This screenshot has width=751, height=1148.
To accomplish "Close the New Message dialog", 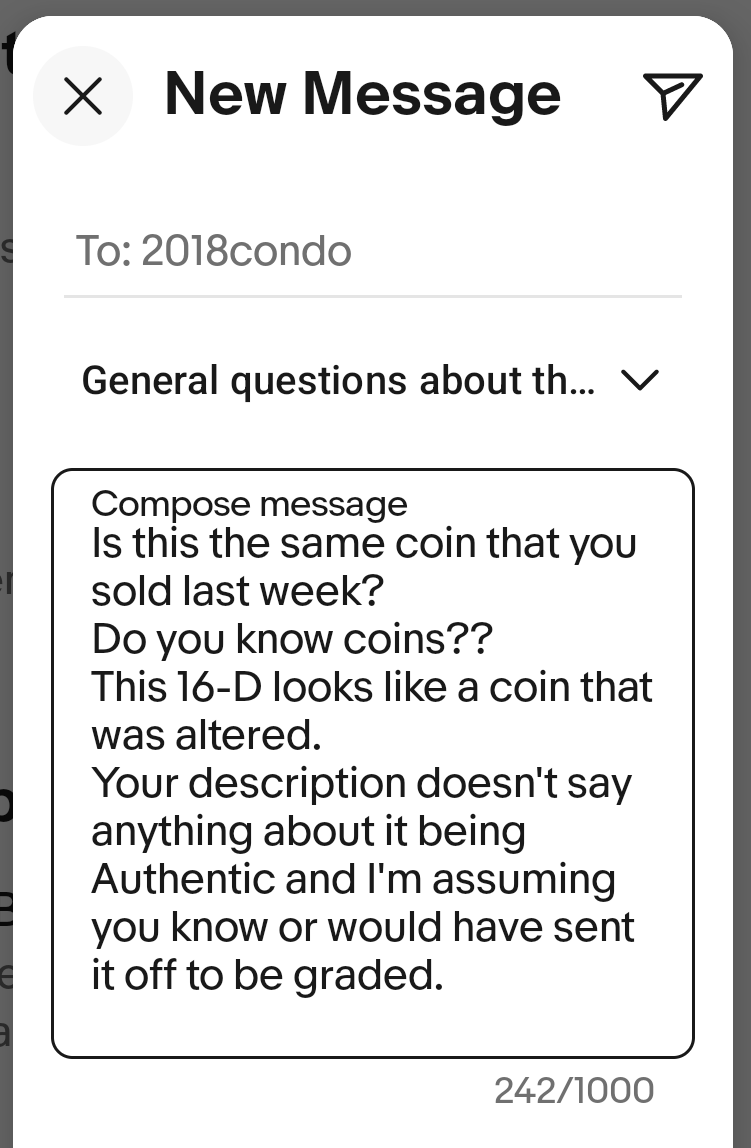I will (x=83, y=96).
